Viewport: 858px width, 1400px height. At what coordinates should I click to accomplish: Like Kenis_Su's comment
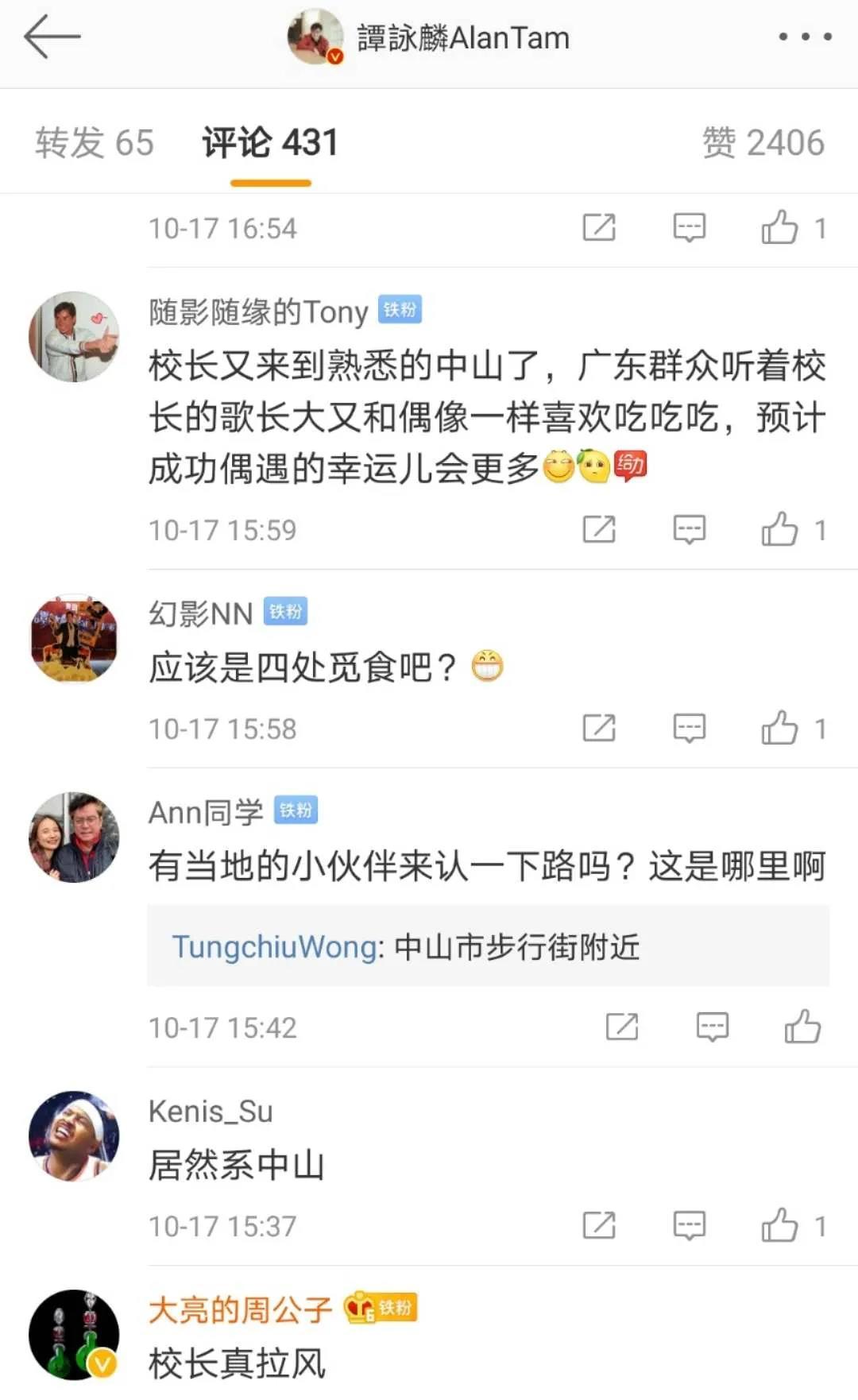click(780, 1225)
